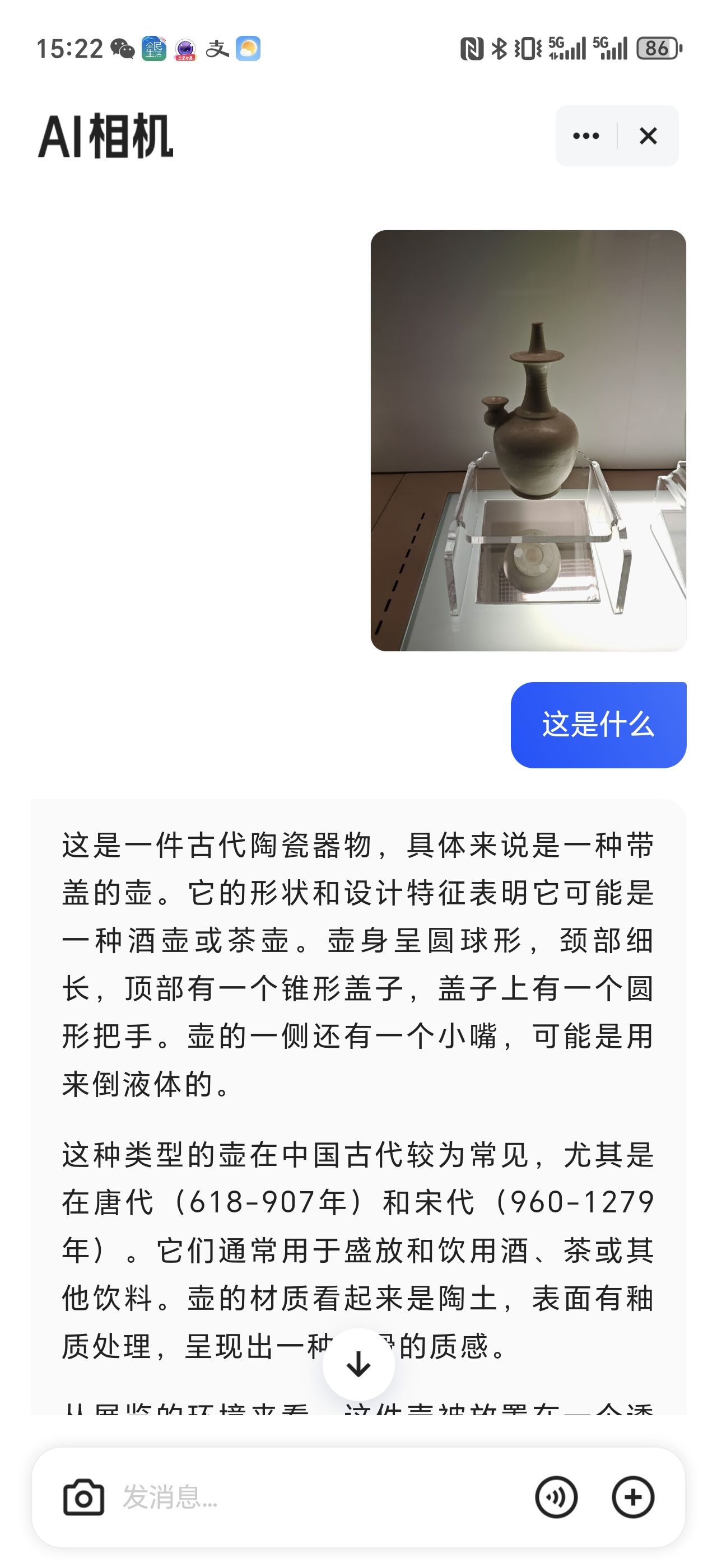Close the AI相机 mini program
717x1568 pixels.
pos(648,136)
